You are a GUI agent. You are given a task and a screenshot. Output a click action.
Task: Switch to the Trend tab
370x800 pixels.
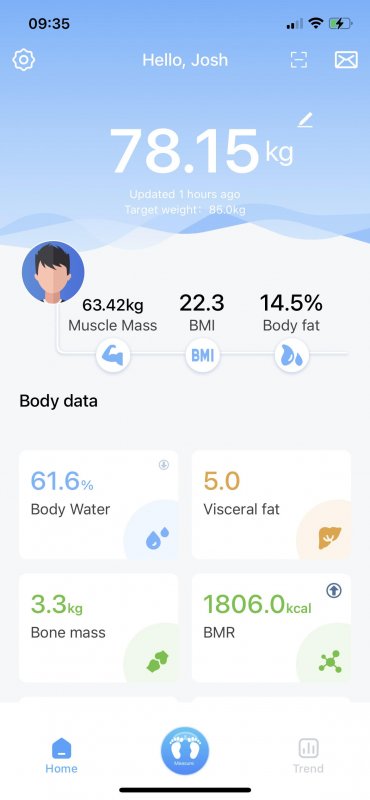coord(308,756)
